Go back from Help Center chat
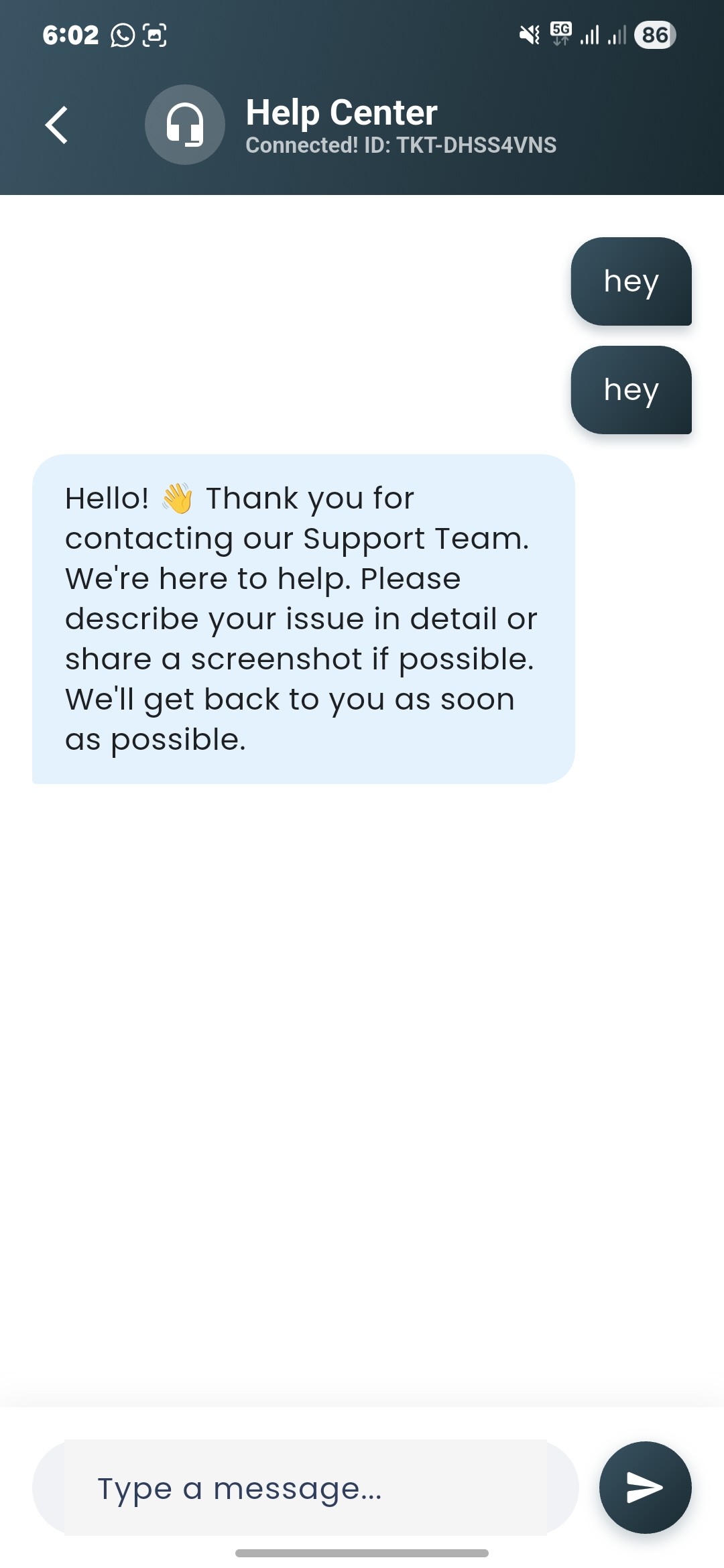Screen dimensions: 724x1568 [57, 125]
